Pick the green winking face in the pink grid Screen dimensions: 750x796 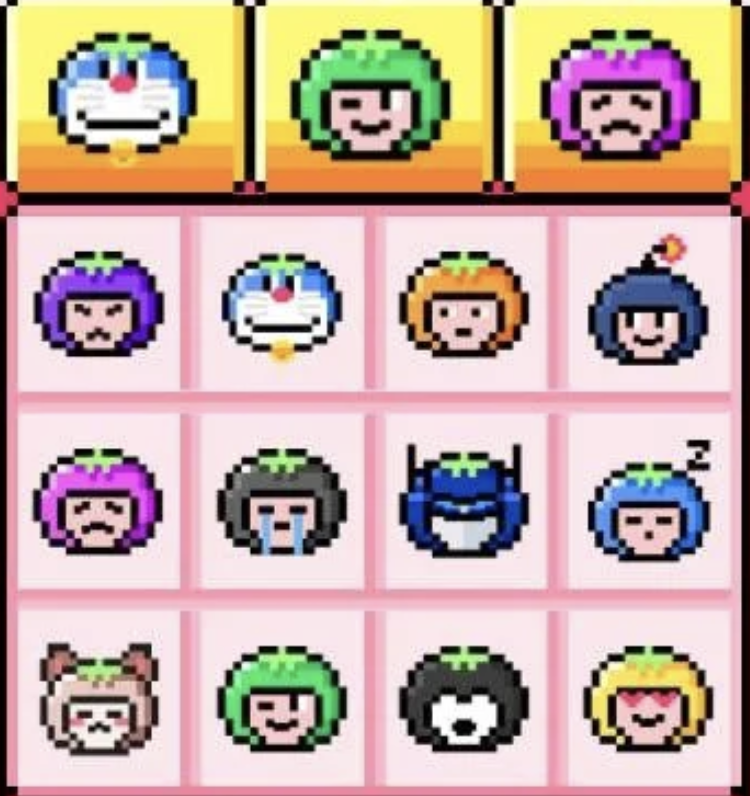[x=282, y=697]
